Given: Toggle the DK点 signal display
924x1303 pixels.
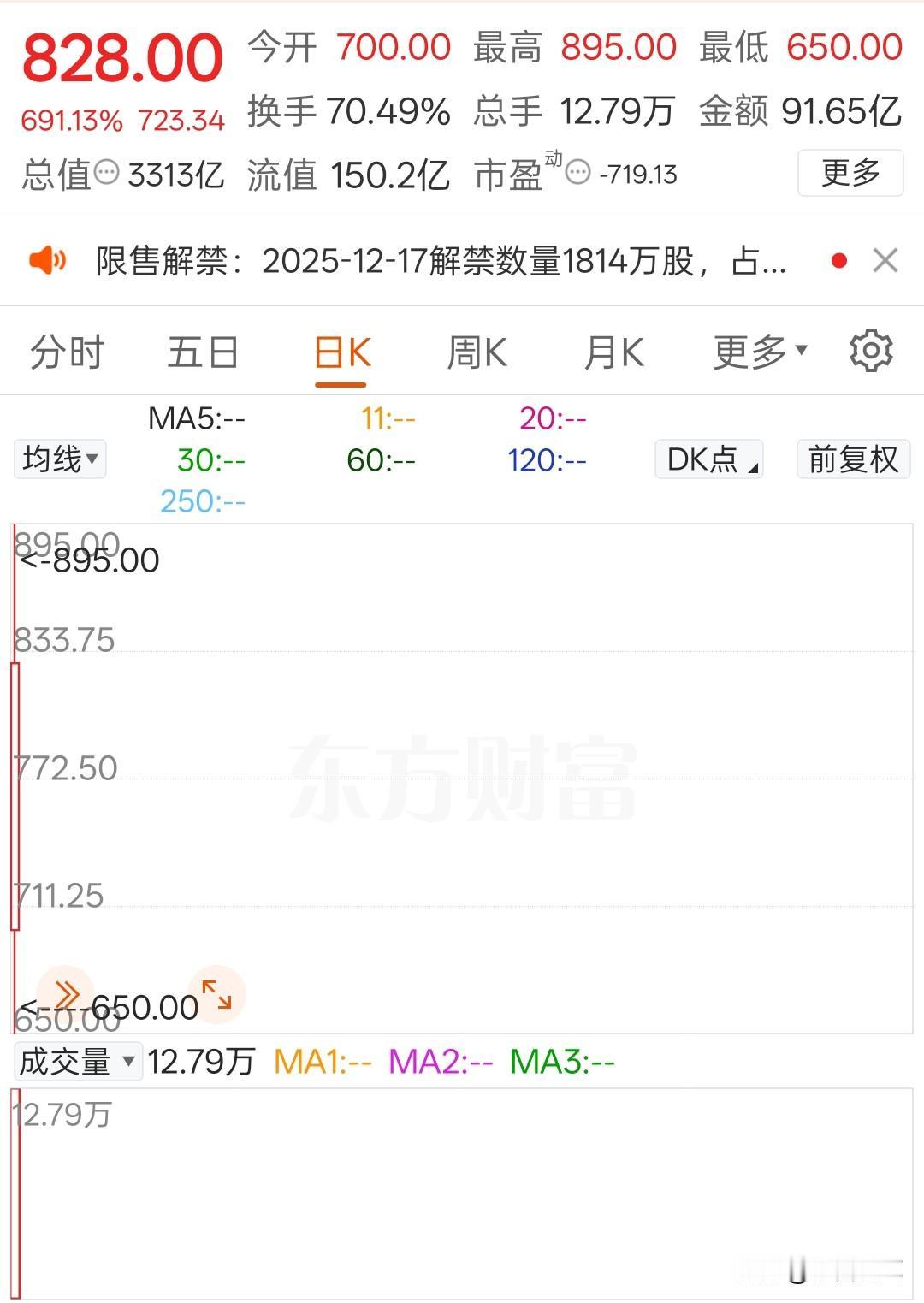Looking at the screenshot, I should pos(708,459).
